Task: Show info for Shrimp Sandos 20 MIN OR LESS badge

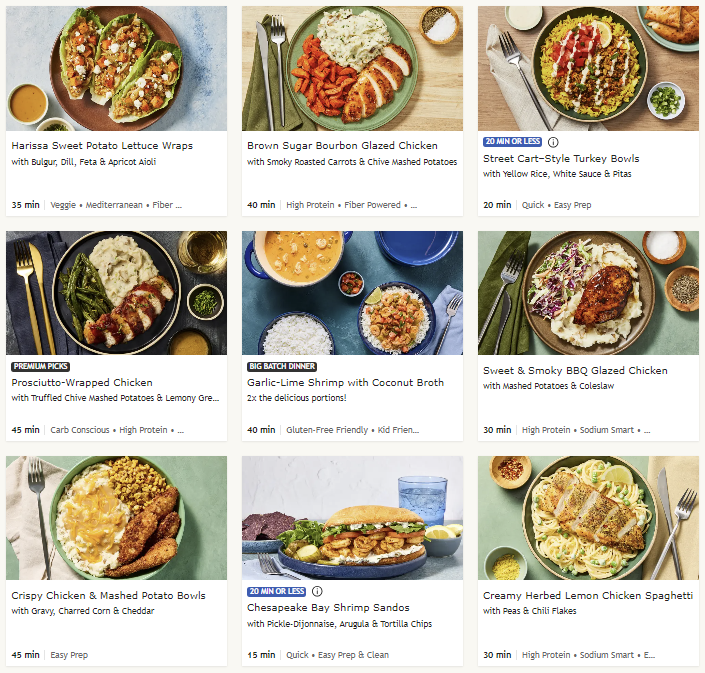Action: pyautogui.click(x=317, y=591)
